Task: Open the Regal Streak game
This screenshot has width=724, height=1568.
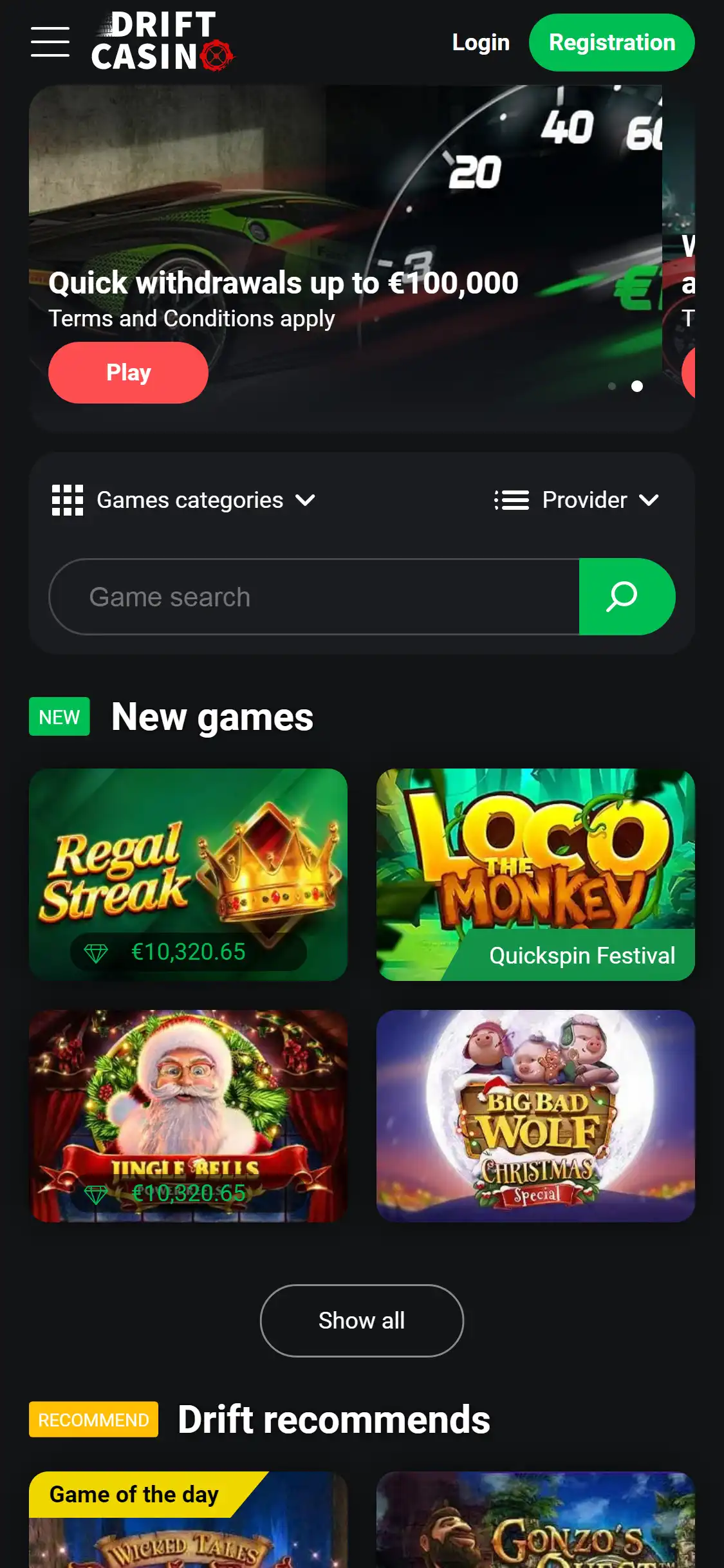Action: click(188, 874)
